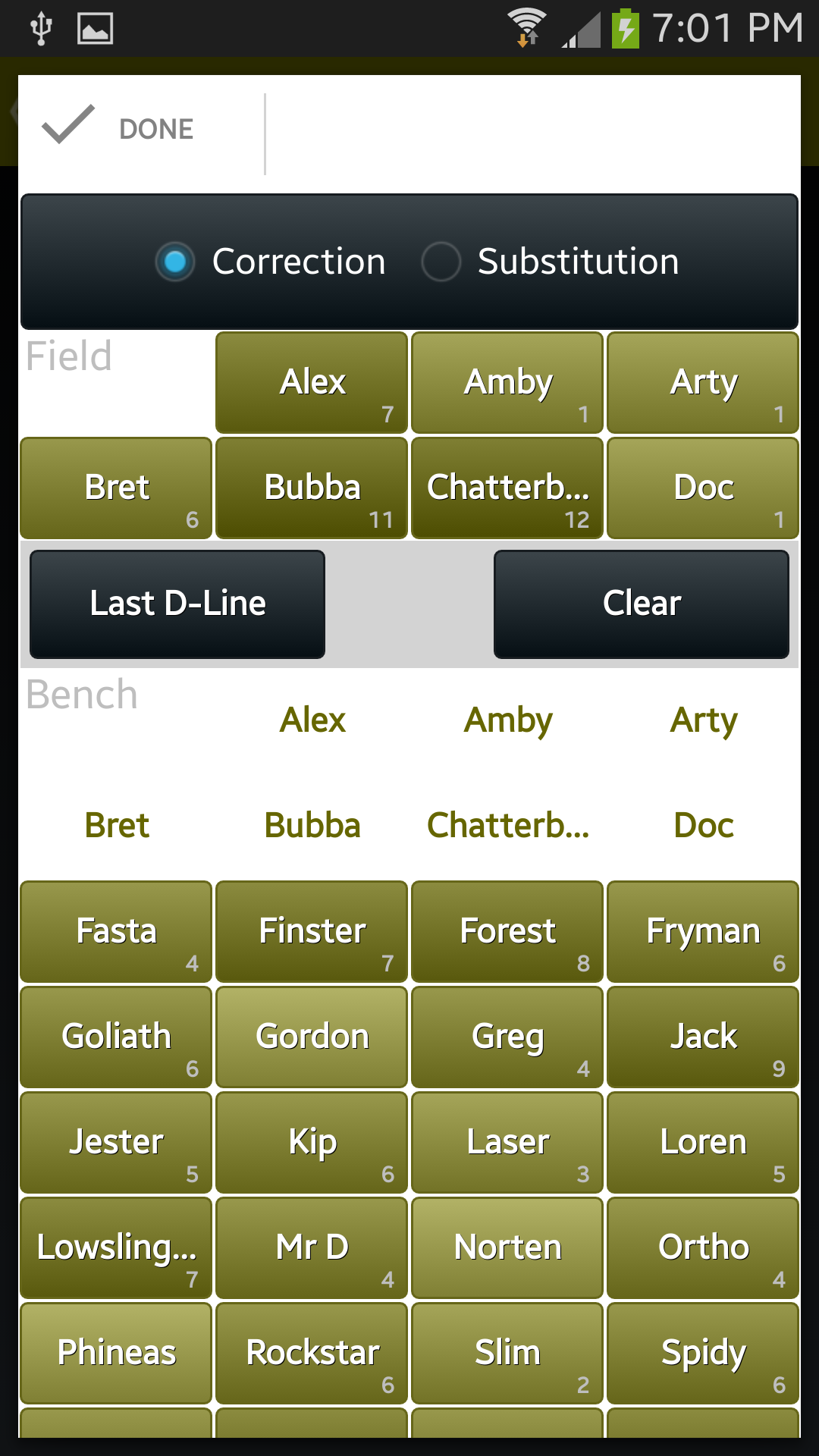Tap Doc in the Field section
819x1456 pixels.
coord(703,488)
